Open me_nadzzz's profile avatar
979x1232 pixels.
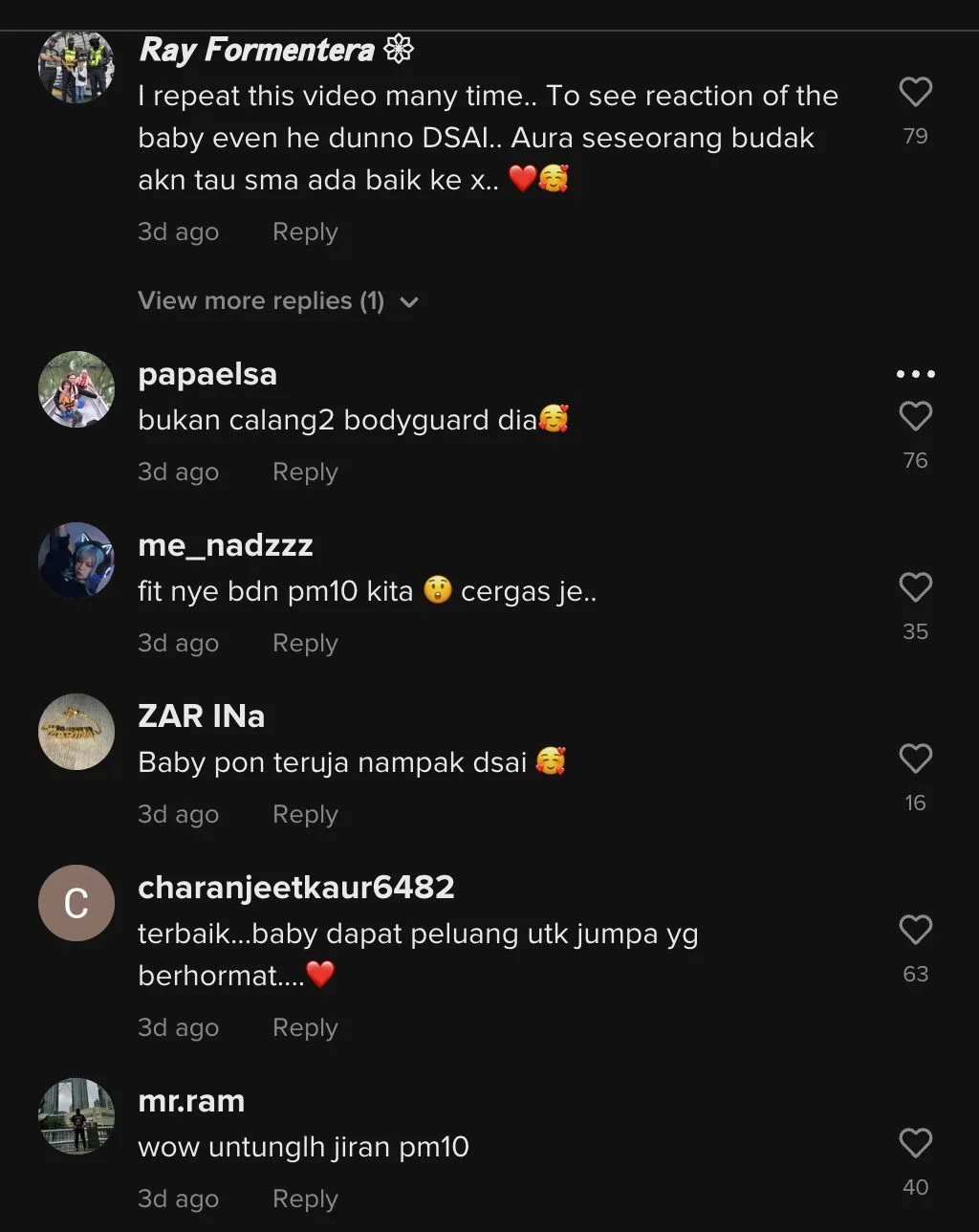click(x=76, y=561)
